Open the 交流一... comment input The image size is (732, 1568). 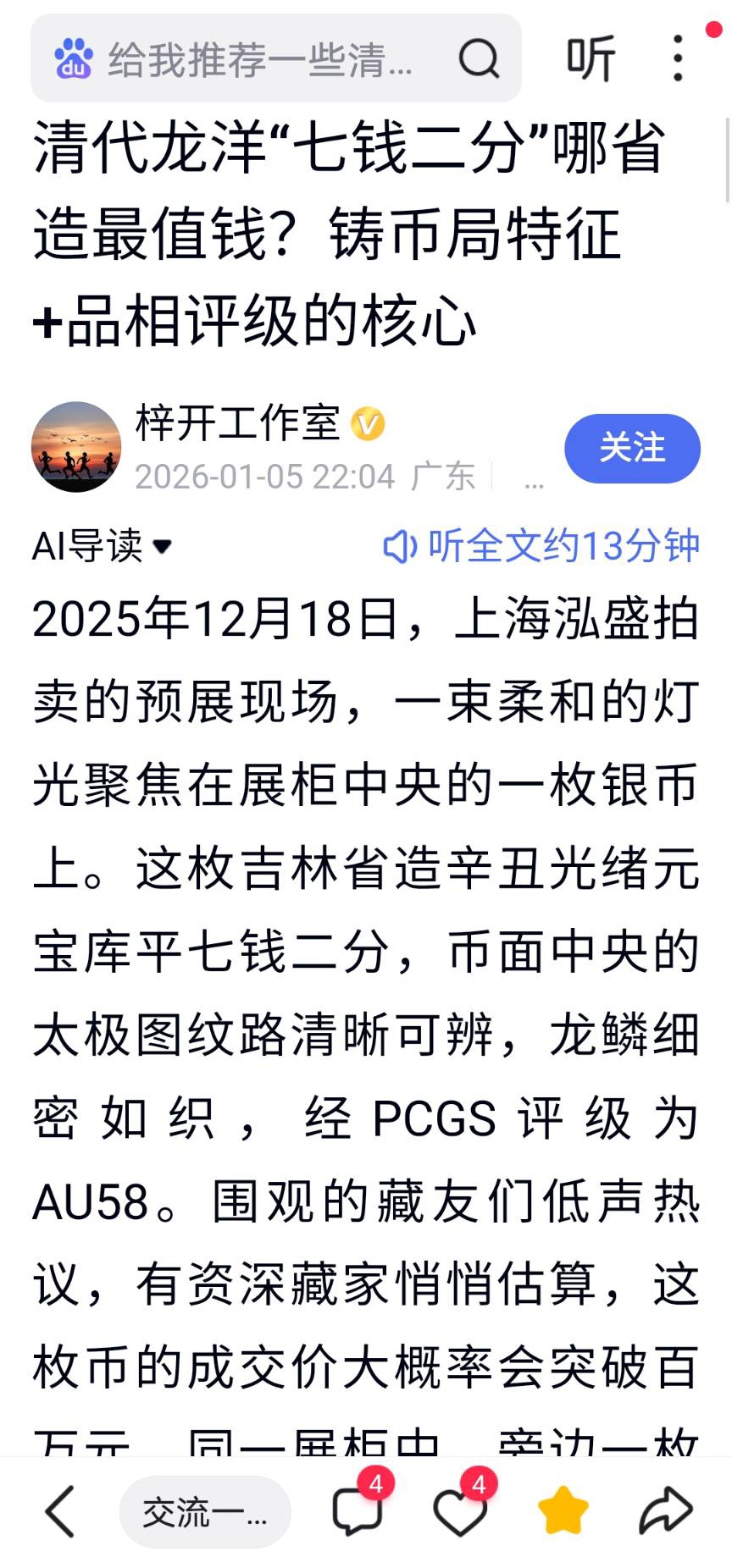click(x=205, y=1512)
